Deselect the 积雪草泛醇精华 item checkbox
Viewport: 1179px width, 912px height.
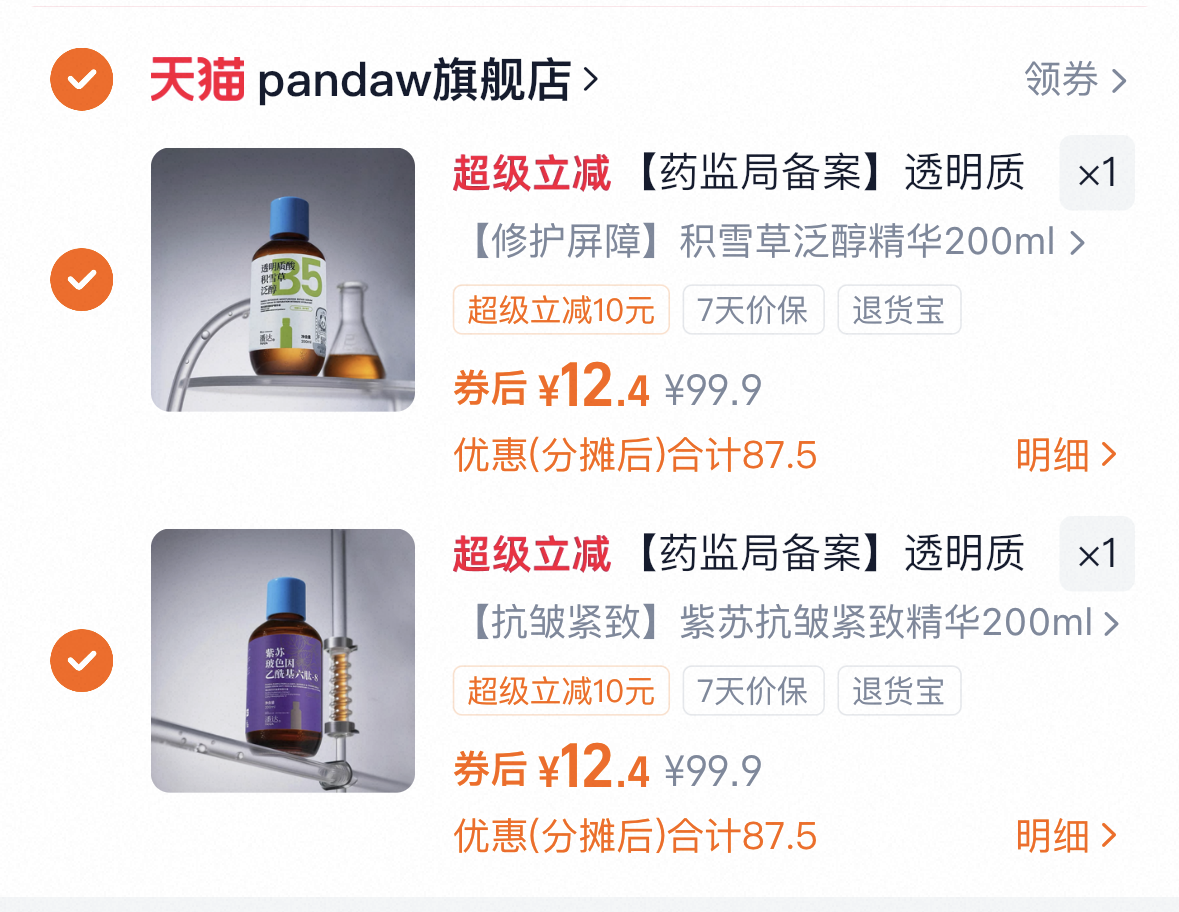pyautogui.click(x=82, y=280)
